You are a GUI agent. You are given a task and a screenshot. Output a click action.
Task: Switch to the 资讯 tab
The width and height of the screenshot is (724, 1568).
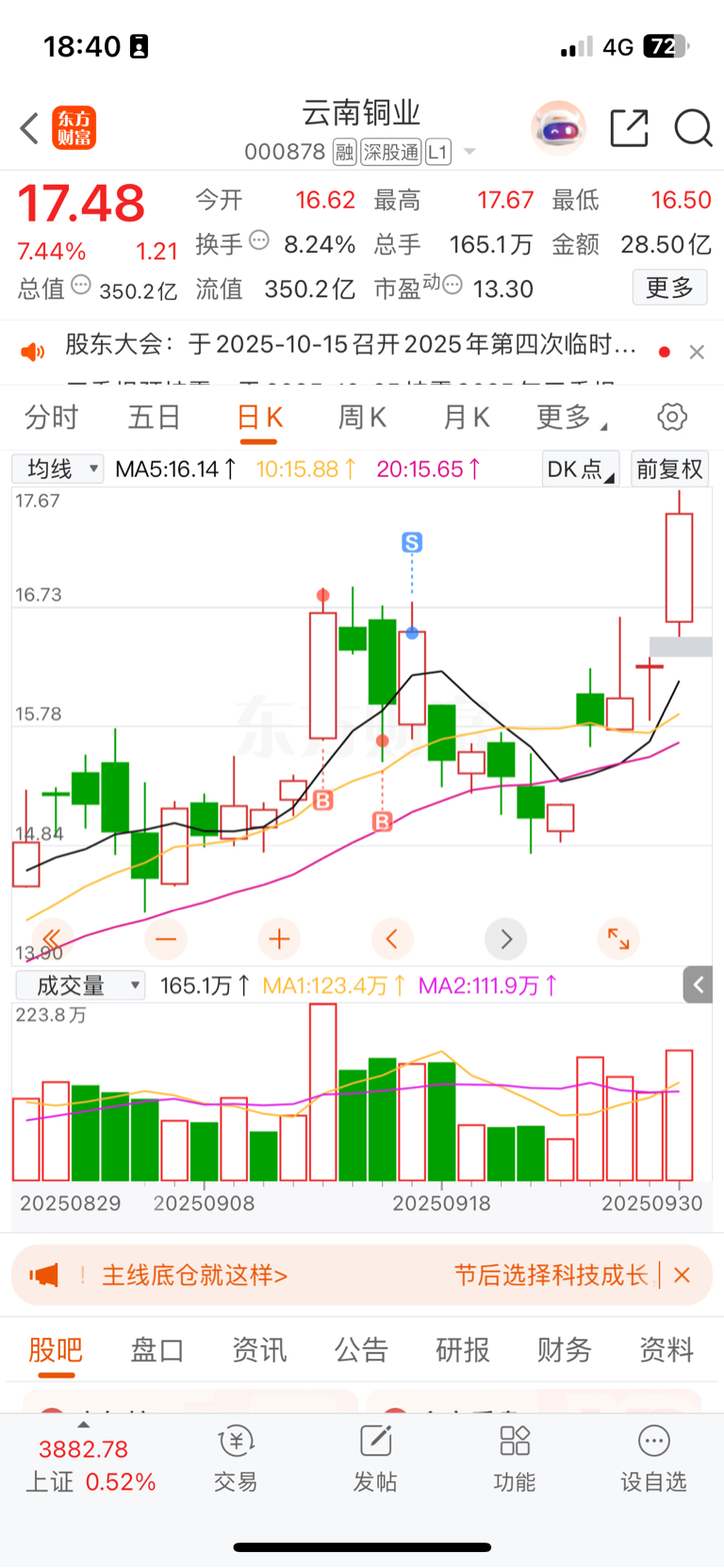click(x=259, y=1350)
